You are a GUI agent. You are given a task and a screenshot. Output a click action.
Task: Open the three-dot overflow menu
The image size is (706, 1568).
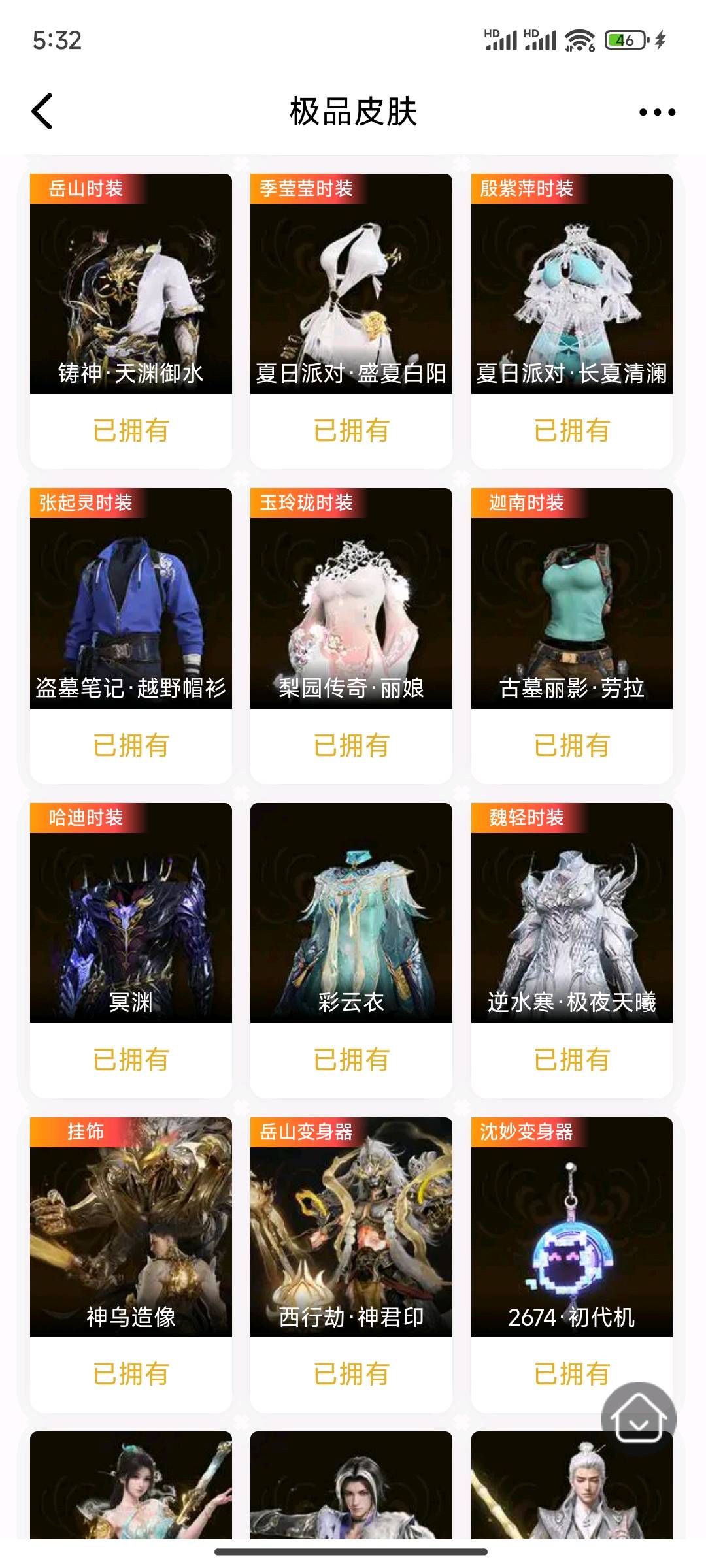[657, 112]
